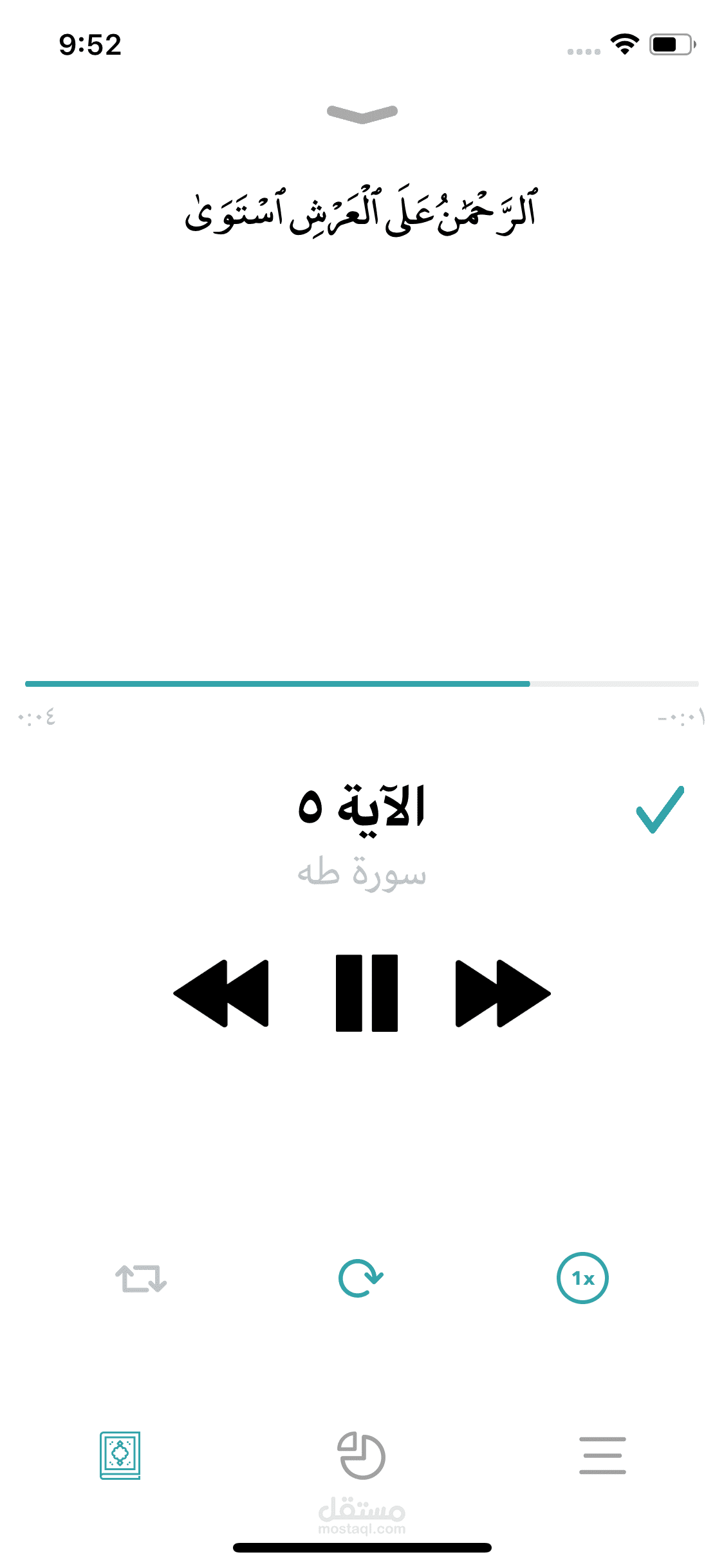Tap the audio progress bar to seek
724x1568 pixels.
pyautogui.click(x=362, y=684)
